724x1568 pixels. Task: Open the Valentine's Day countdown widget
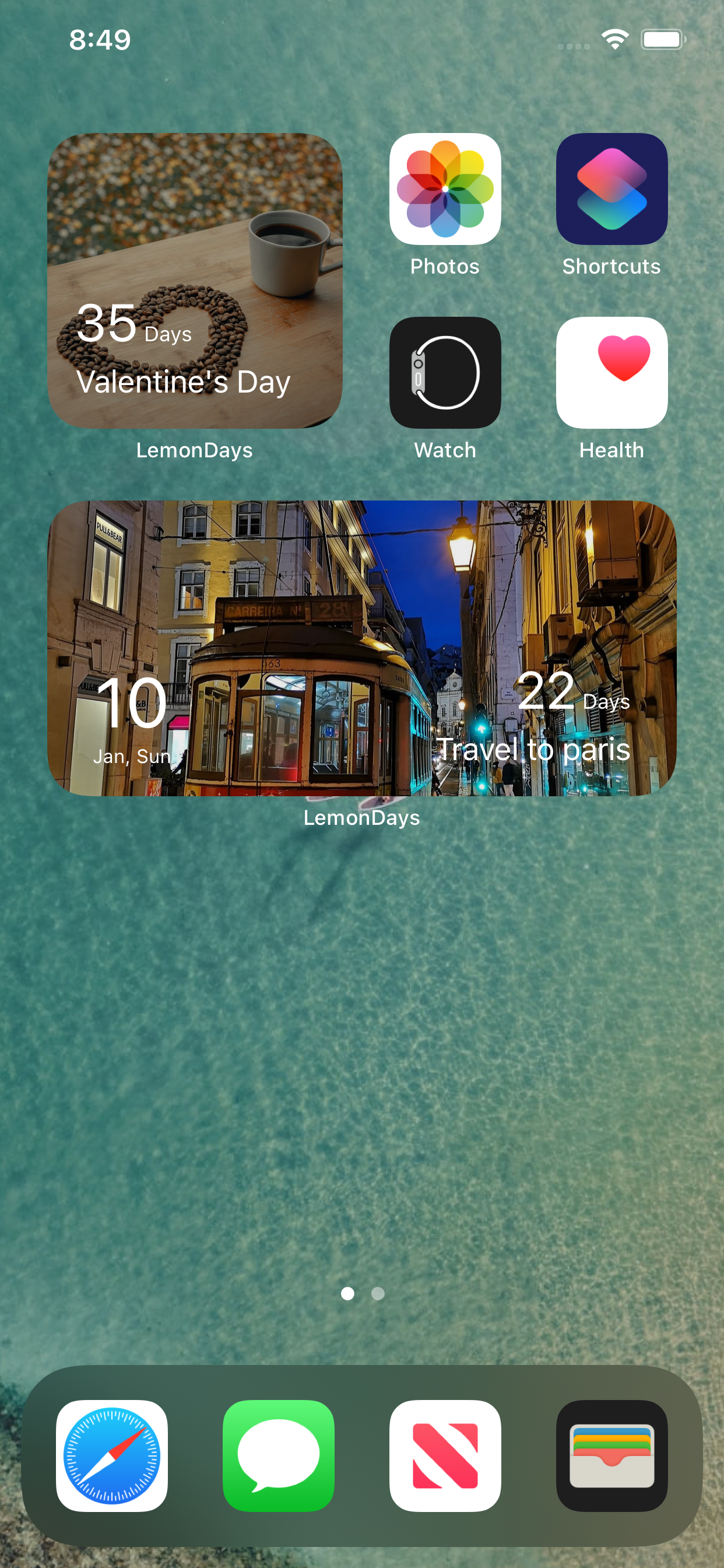195,281
